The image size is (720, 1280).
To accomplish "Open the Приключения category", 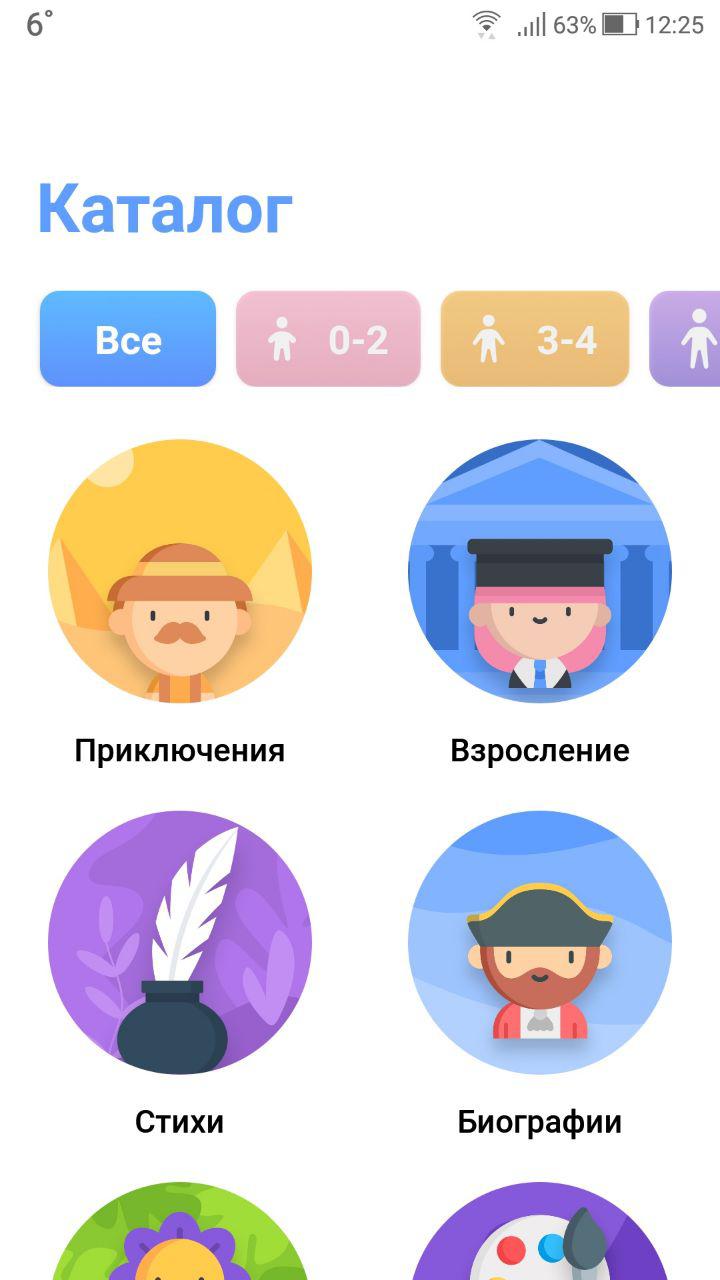I will pos(180,572).
